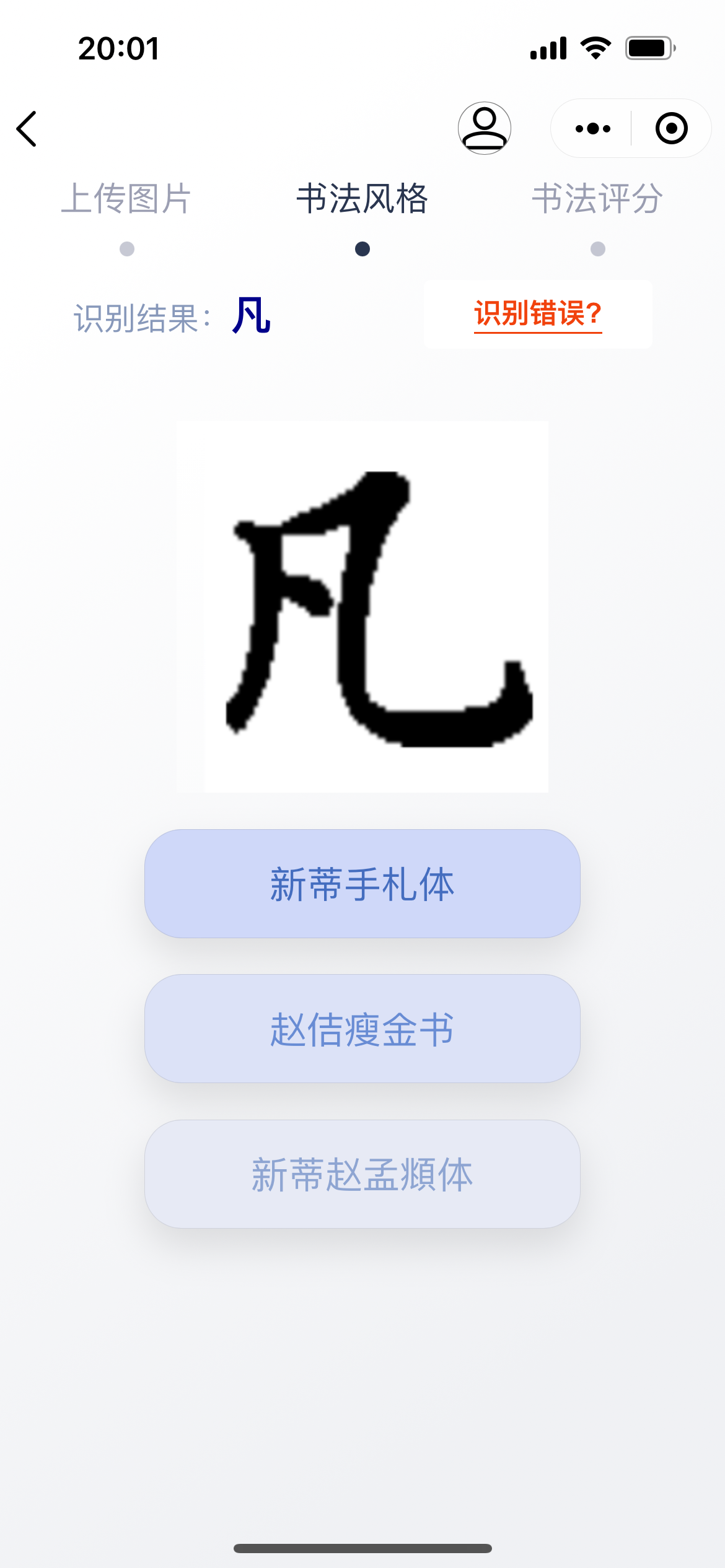
Task: Report wrong result via 识别错误? link
Action: (x=538, y=314)
